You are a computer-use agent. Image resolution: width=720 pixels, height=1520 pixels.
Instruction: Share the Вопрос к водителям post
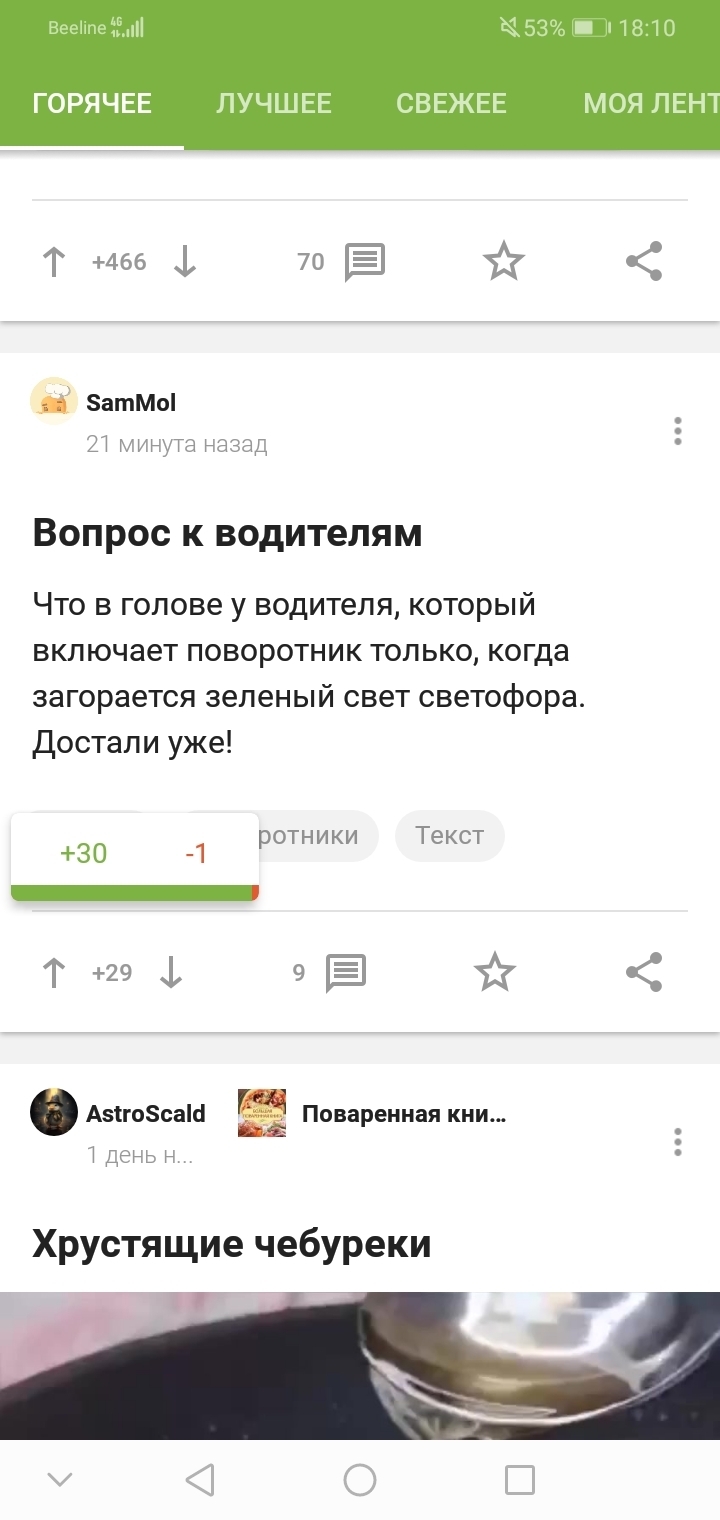(x=644, y=973)
